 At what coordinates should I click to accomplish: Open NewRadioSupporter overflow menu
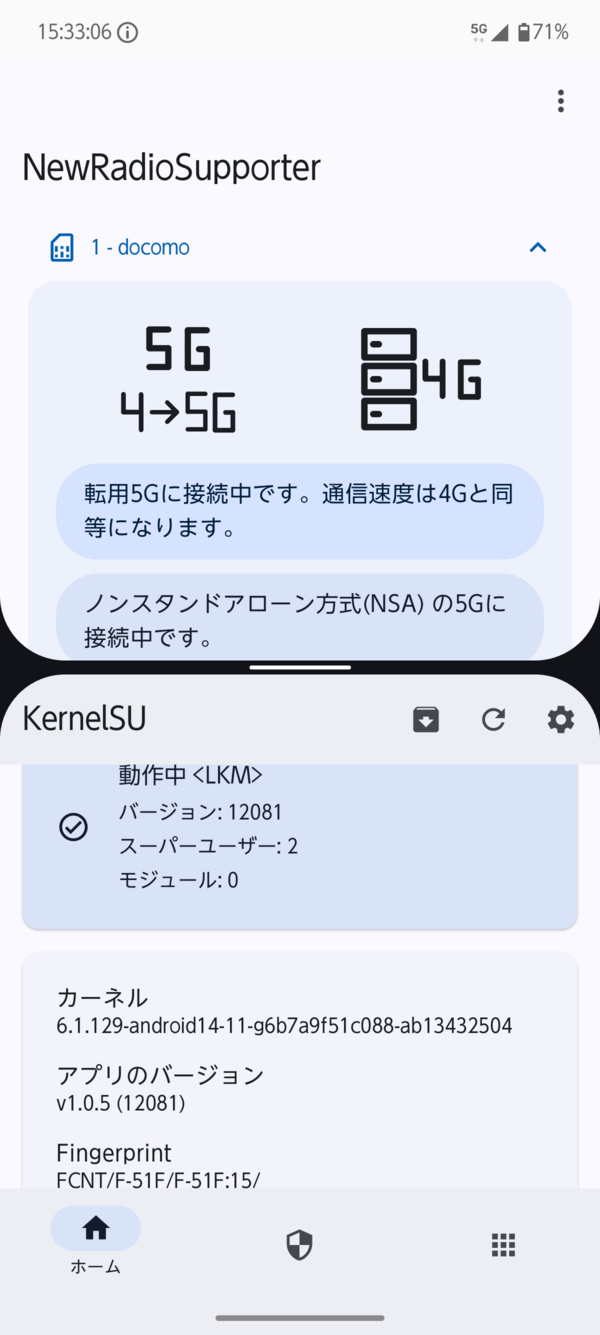[x=561, y=101]
